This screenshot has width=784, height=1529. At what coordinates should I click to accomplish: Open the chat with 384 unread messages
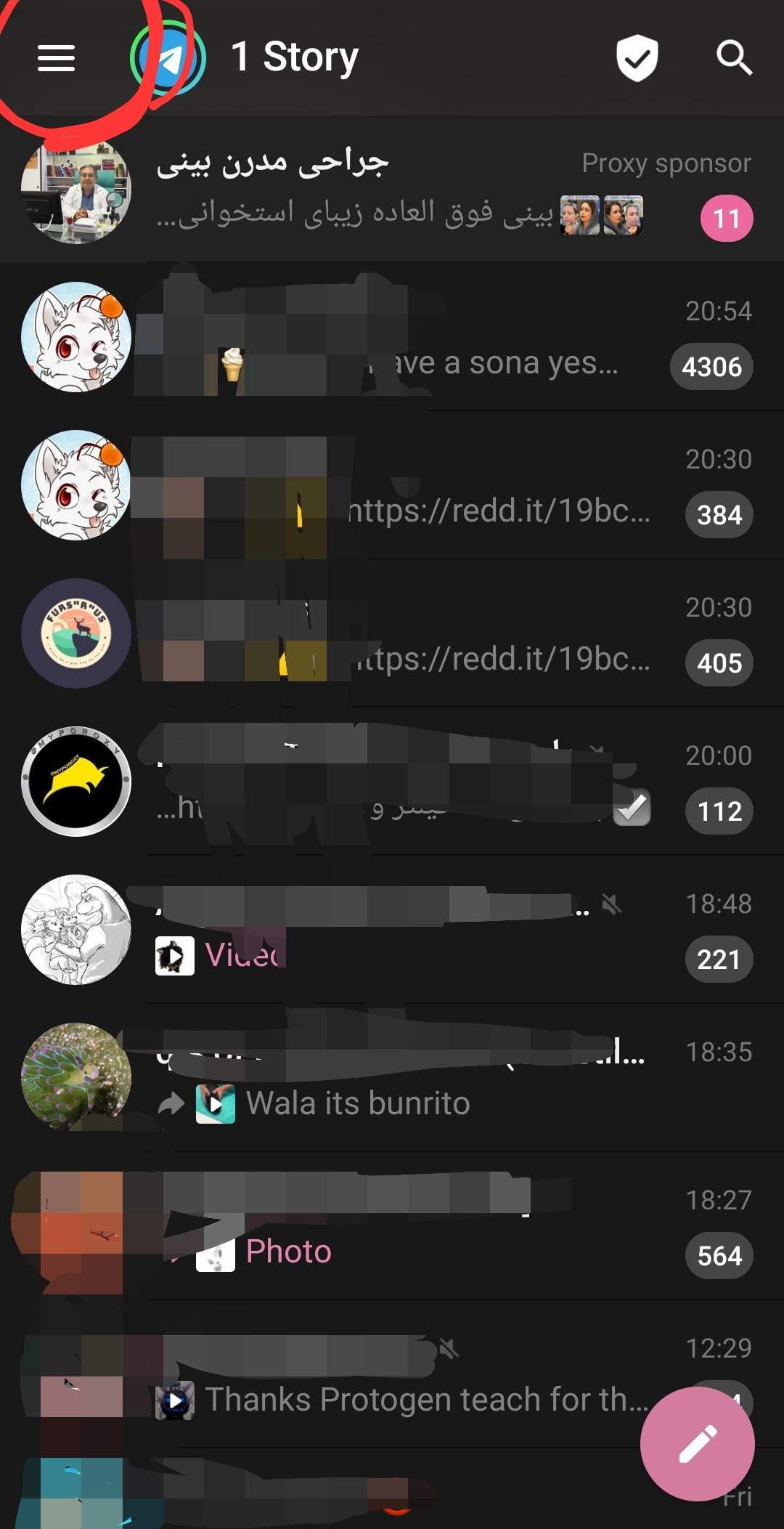tap(392, 487)
